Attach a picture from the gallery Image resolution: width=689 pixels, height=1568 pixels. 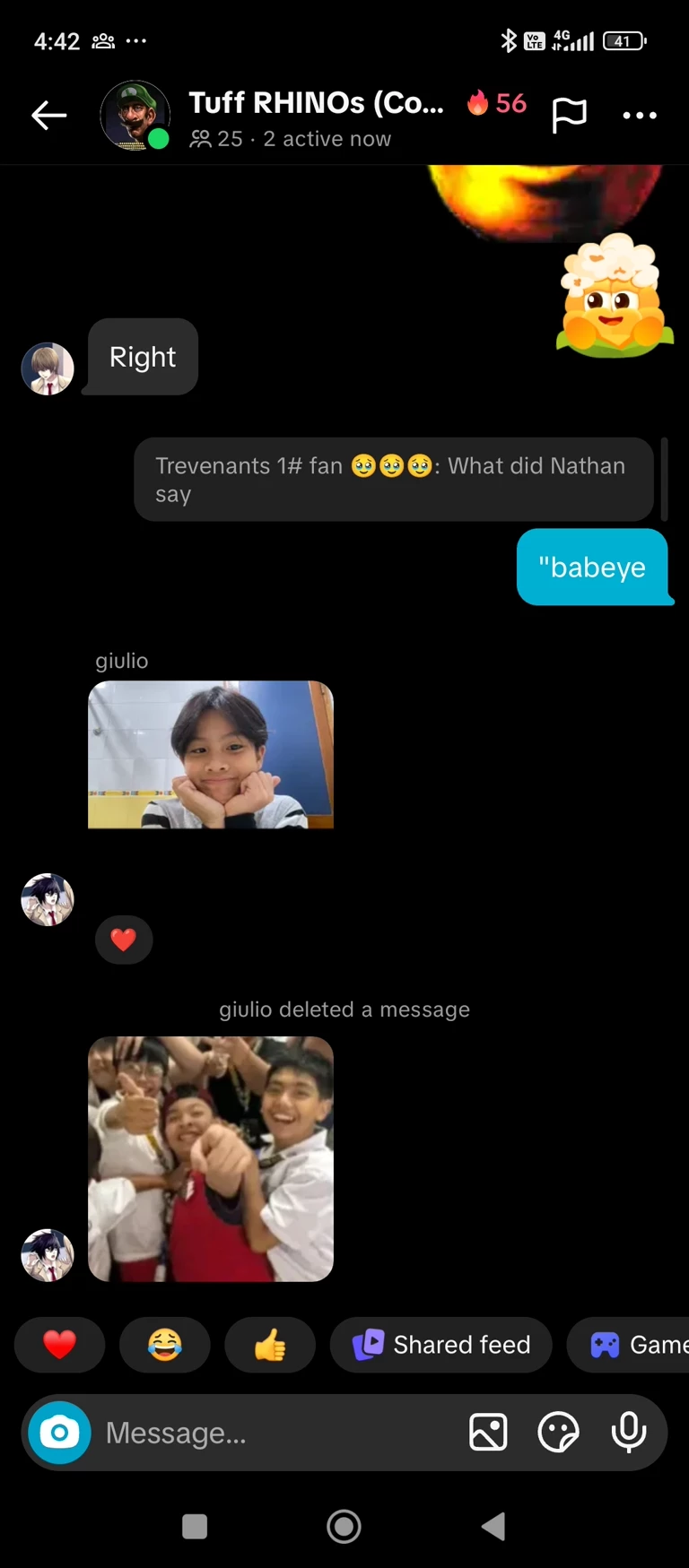pos(488,1433)
